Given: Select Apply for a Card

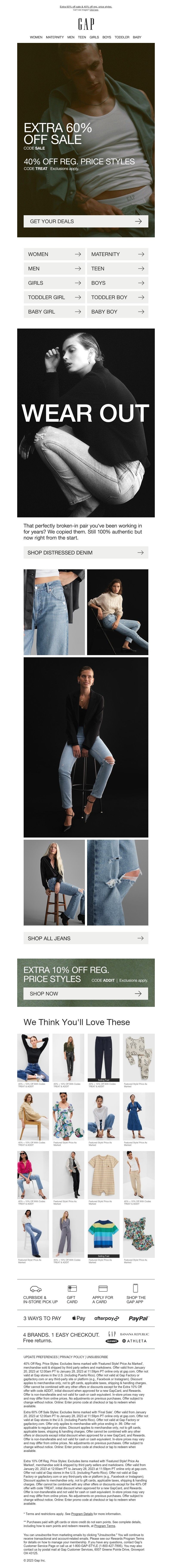Looking at the screenshot, I should (103, 1300).
